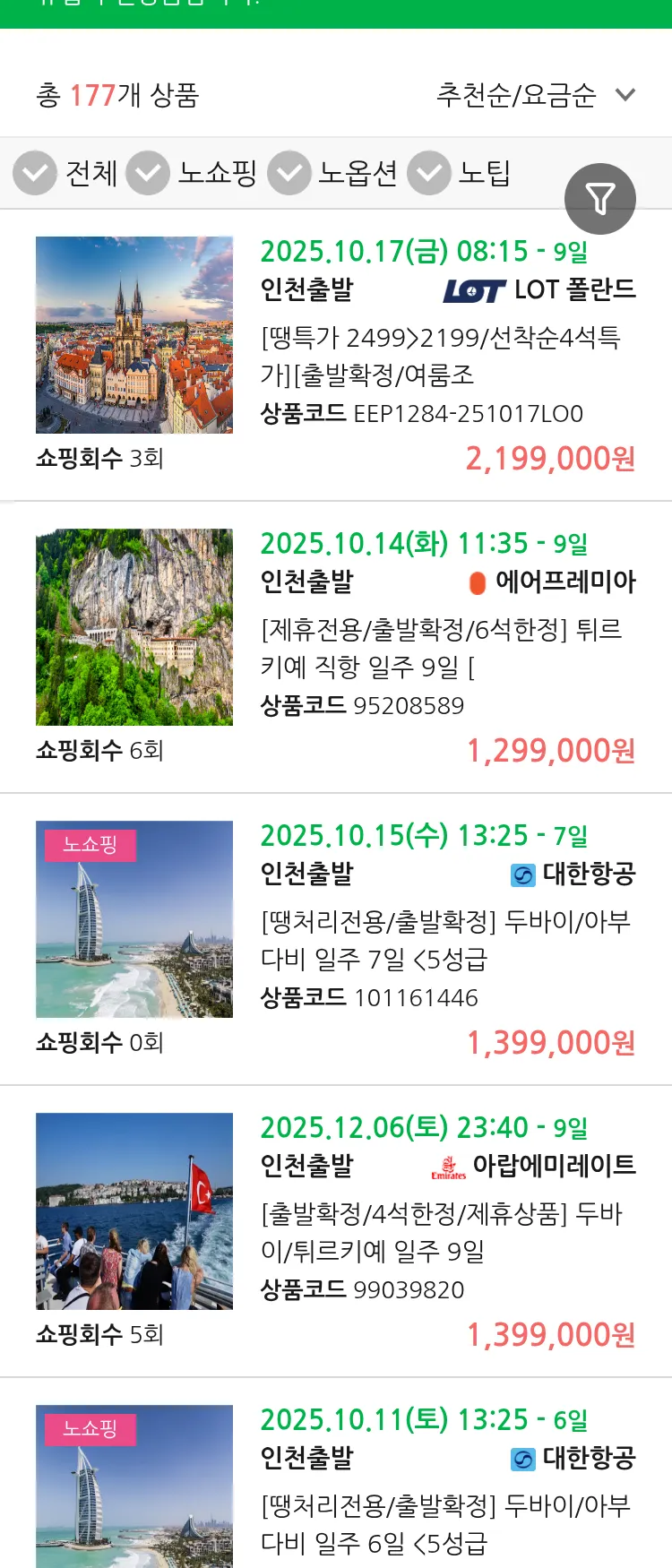The image size is (672, 1568).
Task: Select the 전체 filter tab
Action: [92, 172]
